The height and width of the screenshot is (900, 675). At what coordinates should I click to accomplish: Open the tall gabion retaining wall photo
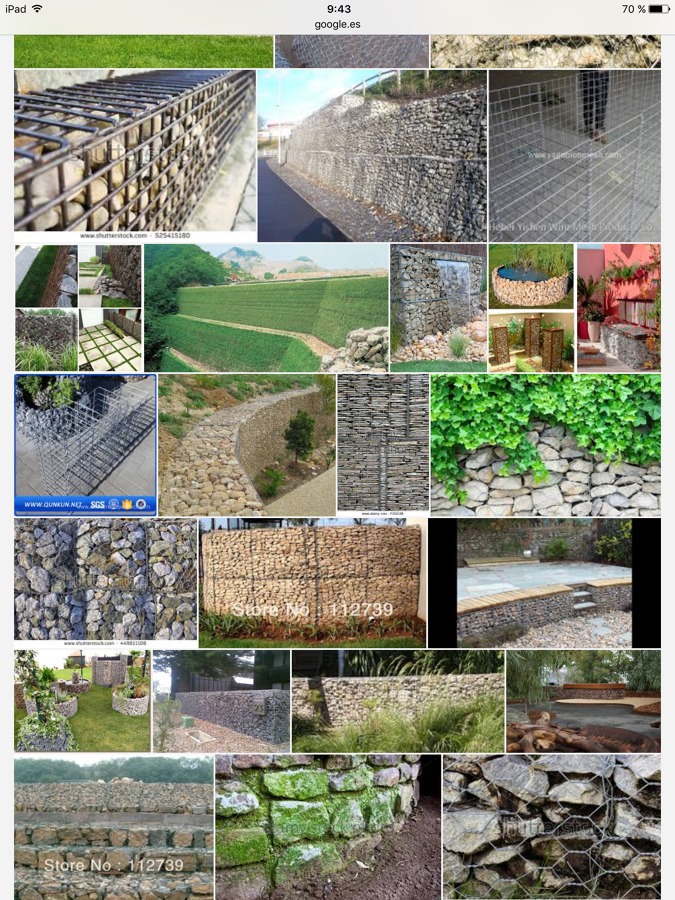372,155
